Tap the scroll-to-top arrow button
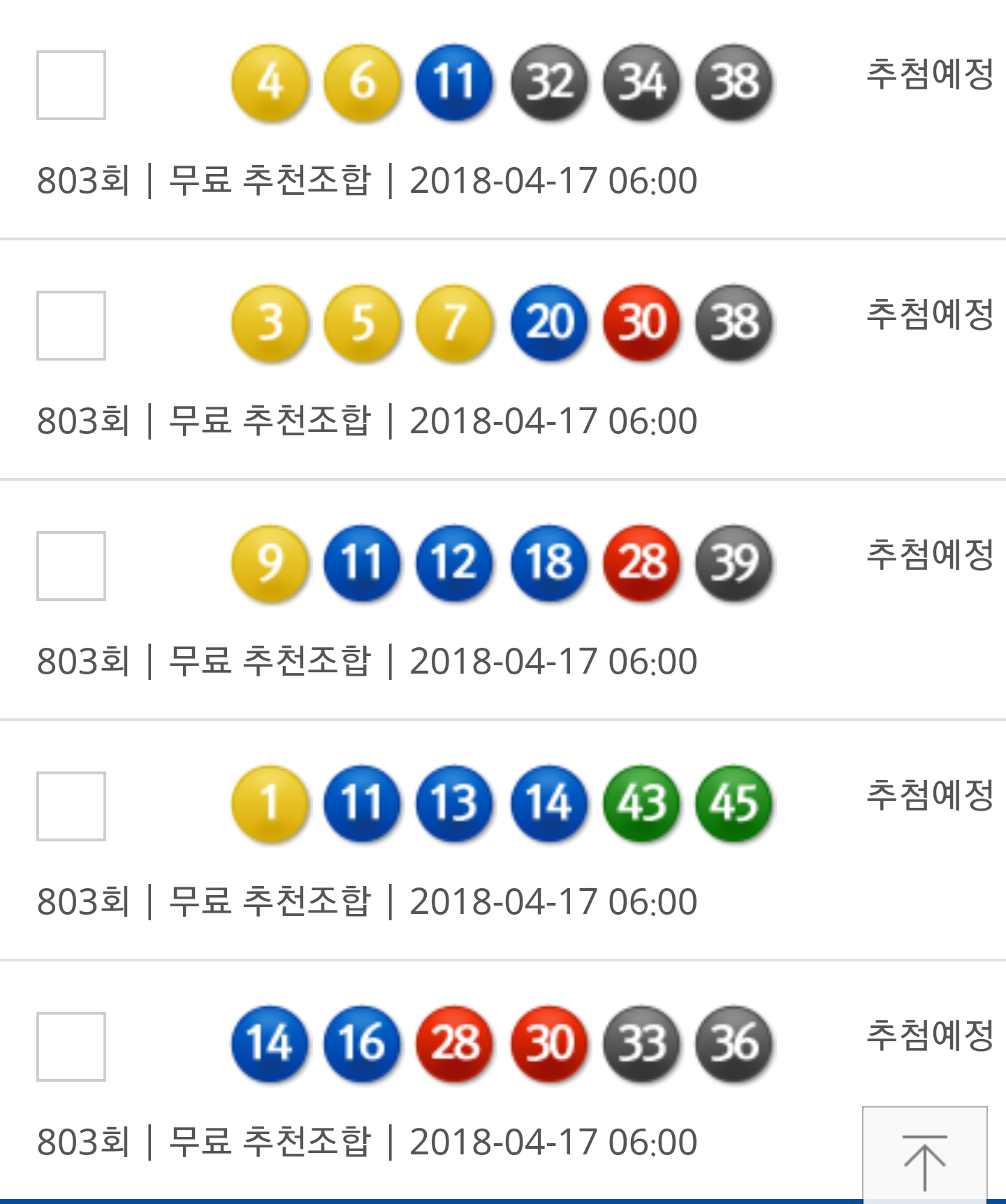Viewport: 1006px width, 1204px height. click(924, 1157)
